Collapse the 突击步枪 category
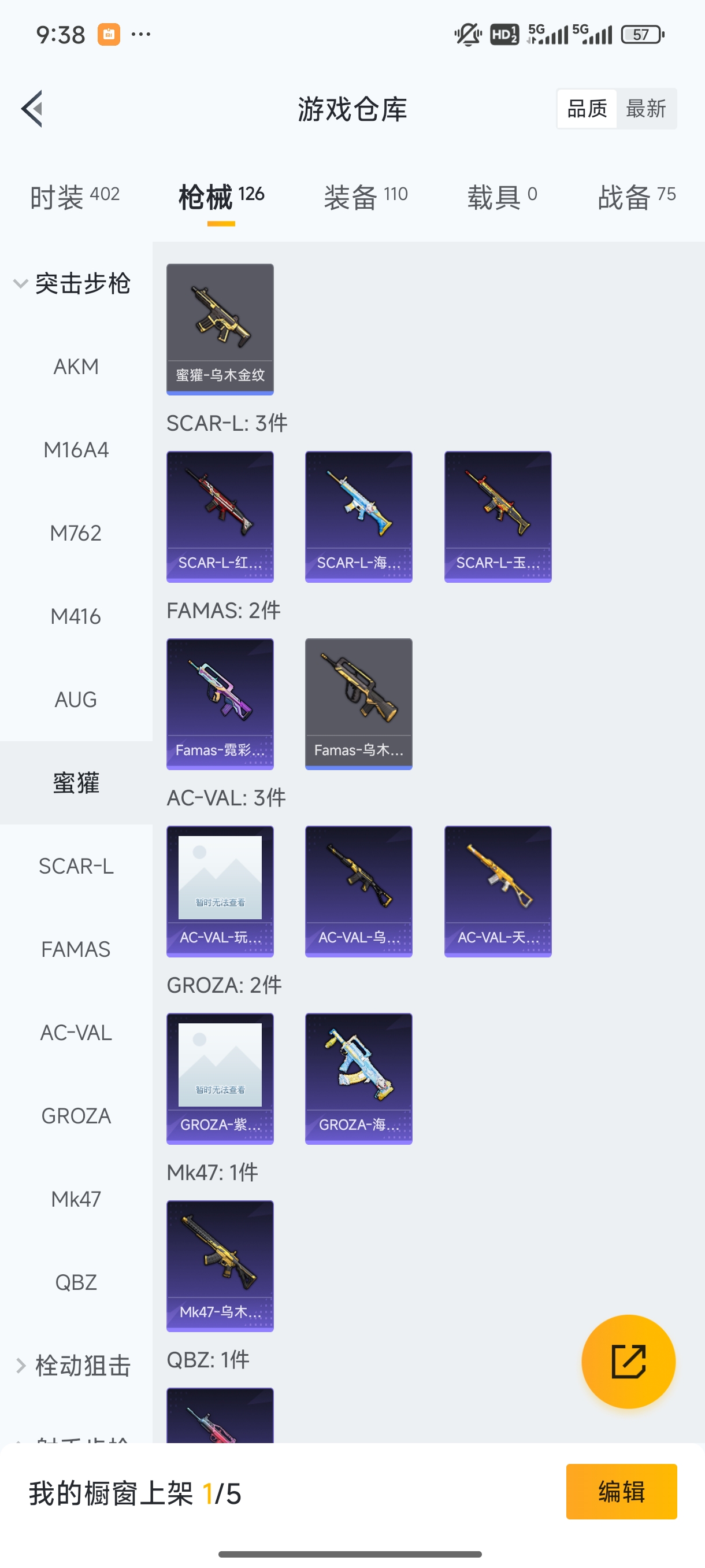 tap(71, 284)
